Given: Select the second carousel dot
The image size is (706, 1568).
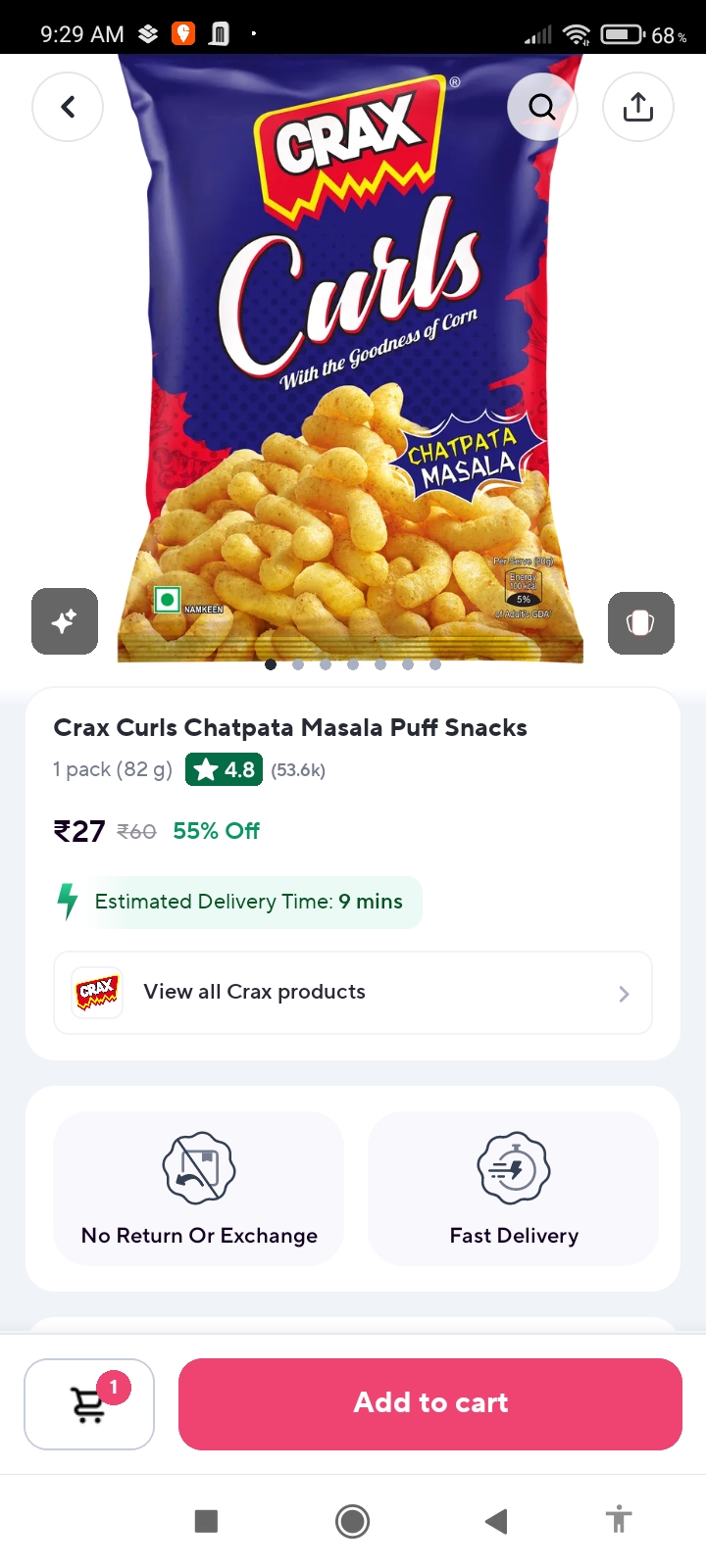Looking at the screenshot, I should [x=298, y=664].
